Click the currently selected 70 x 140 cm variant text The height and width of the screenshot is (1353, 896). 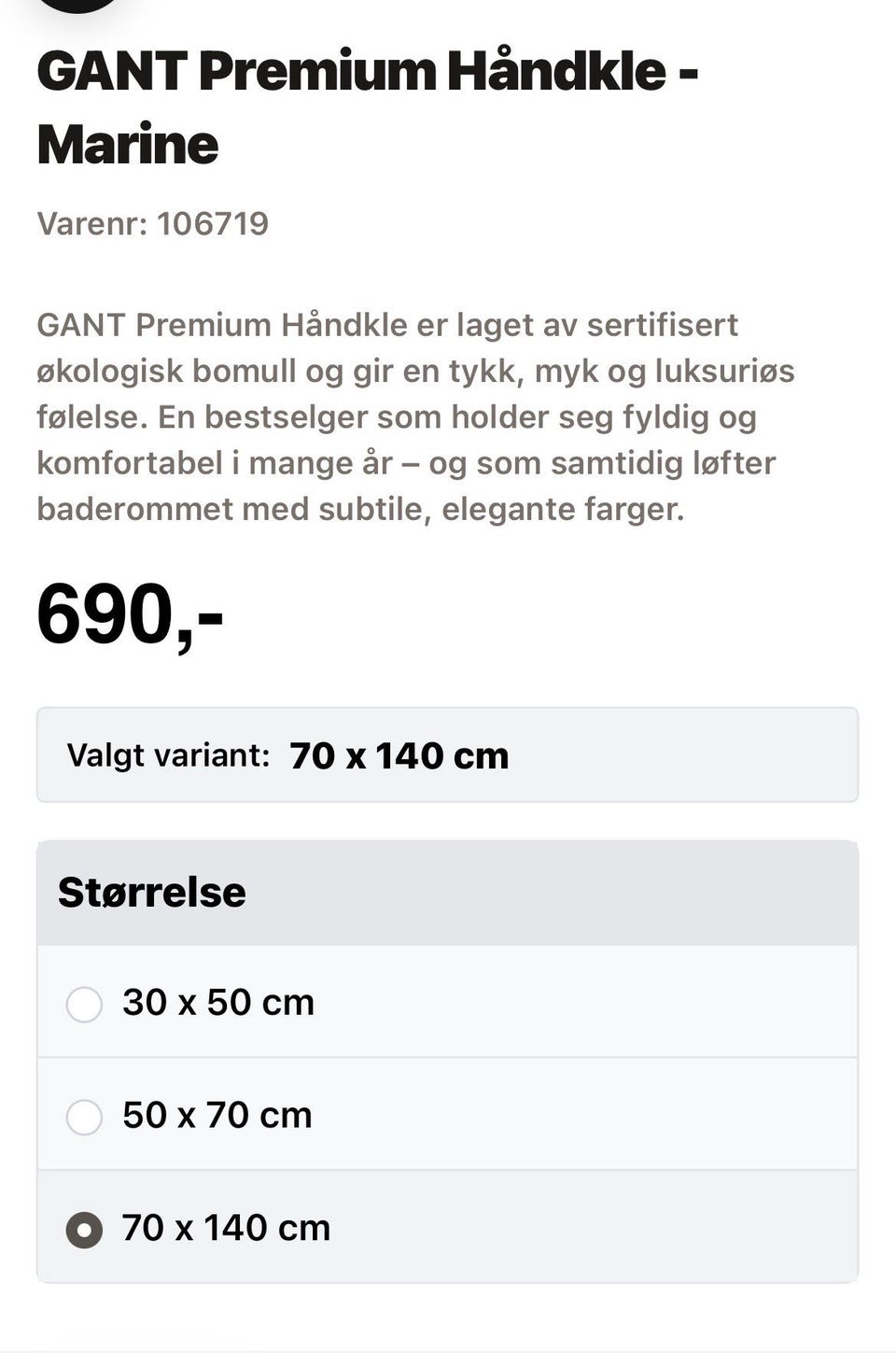point(399,754)
